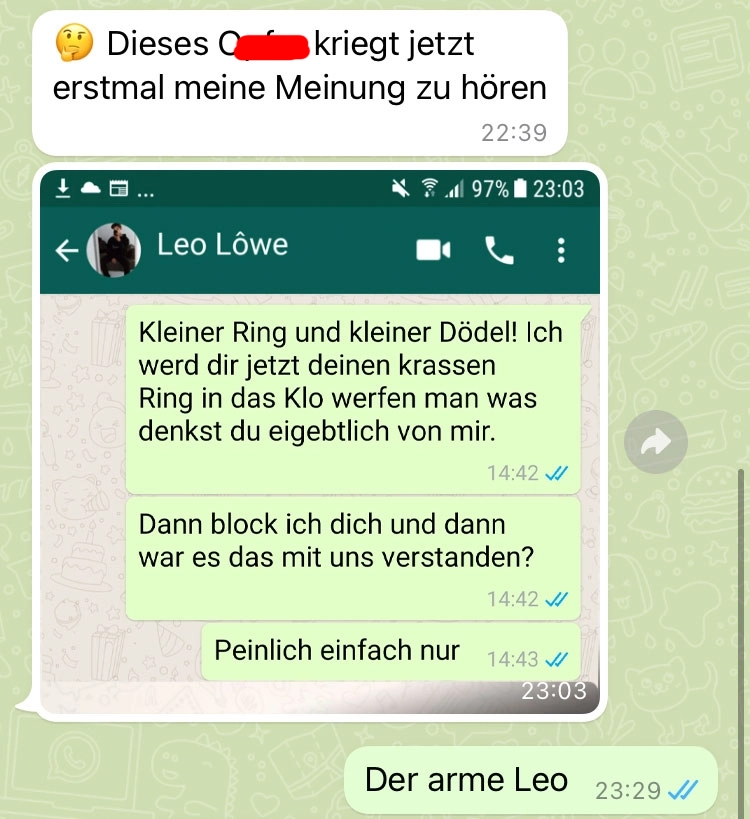Forward the shared screenshot image

point(655,442)
